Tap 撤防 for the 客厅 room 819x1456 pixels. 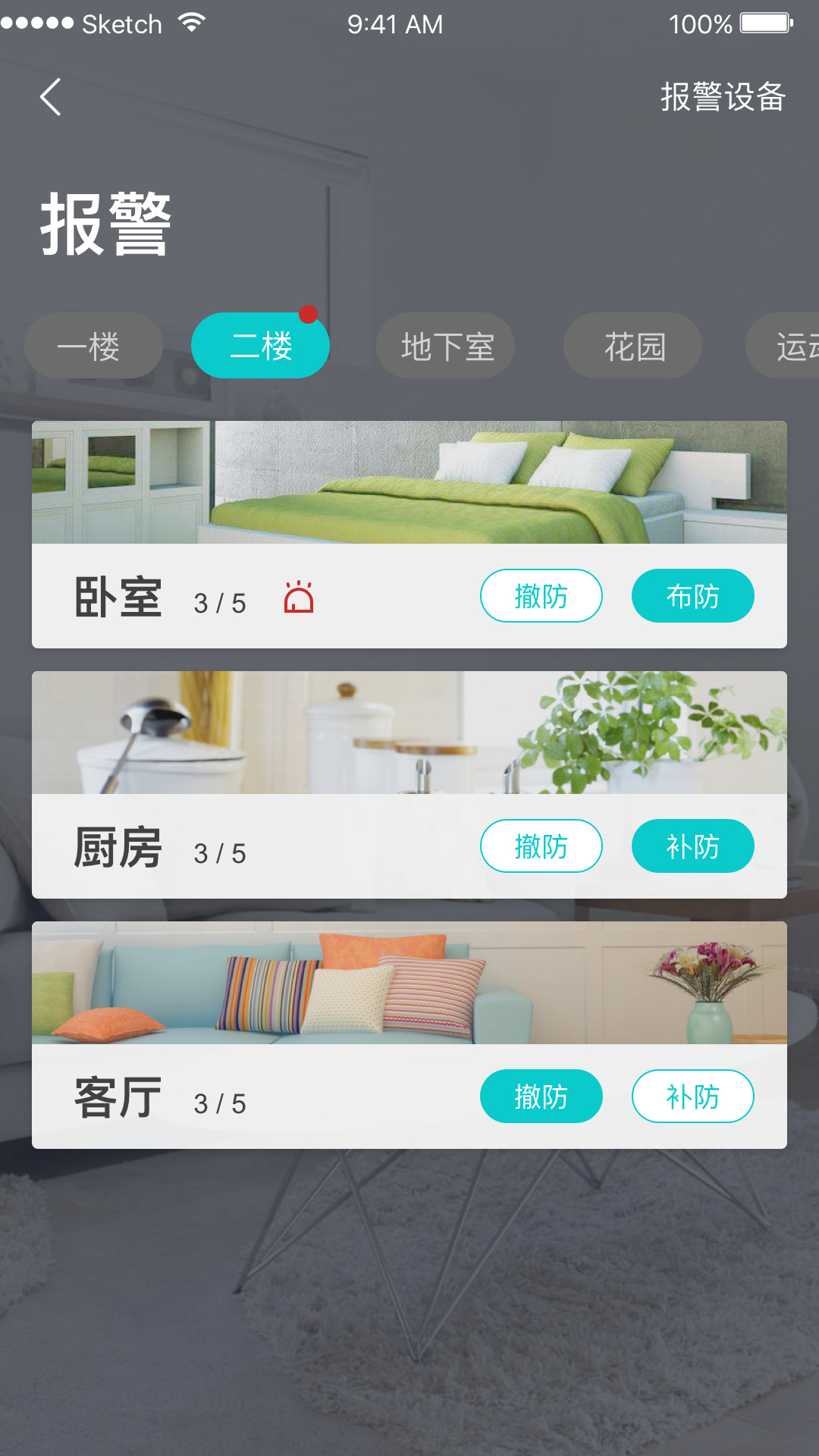coord(541,1097)
